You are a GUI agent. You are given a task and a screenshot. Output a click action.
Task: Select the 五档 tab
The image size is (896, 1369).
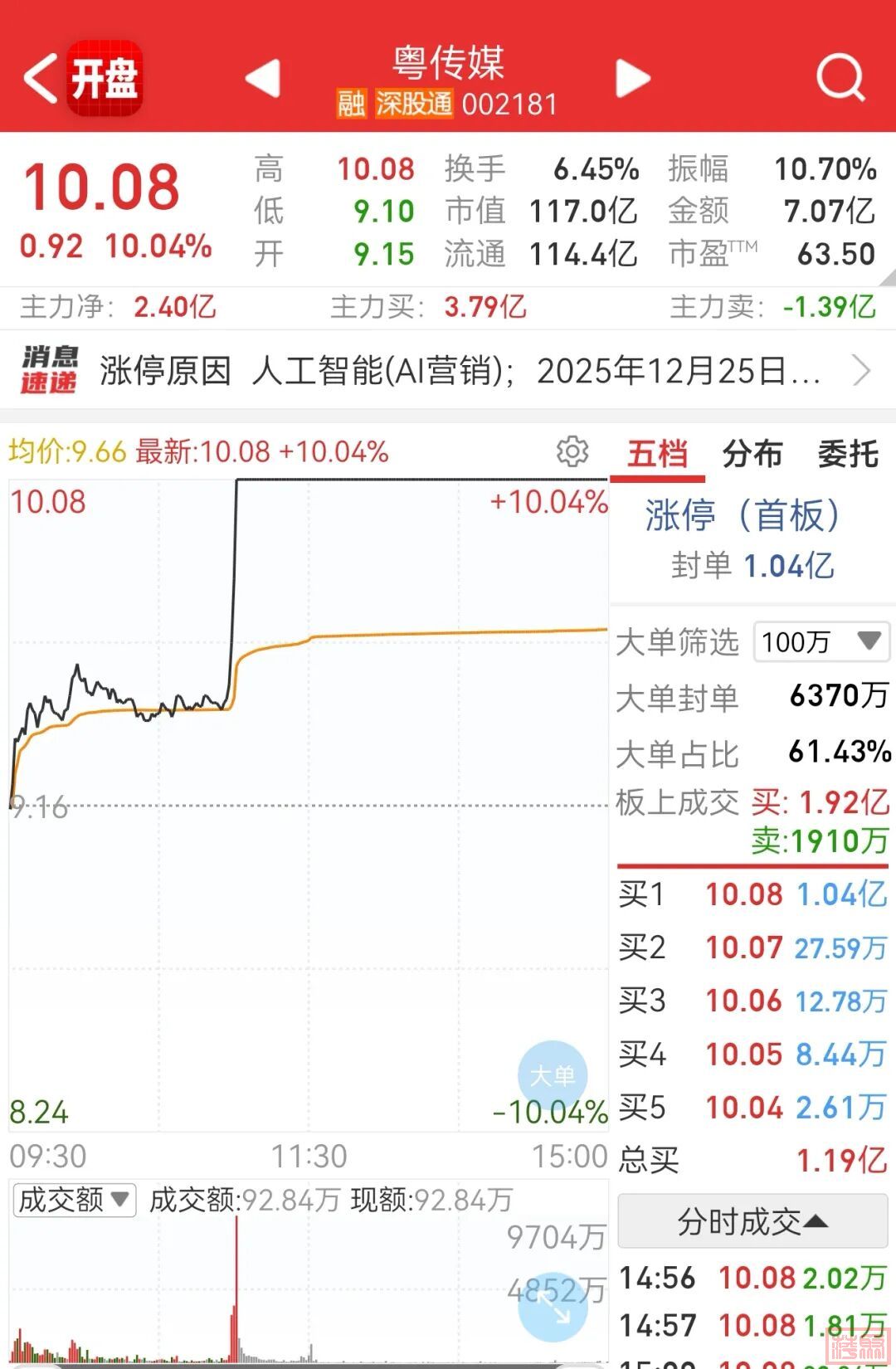[657, 455]
